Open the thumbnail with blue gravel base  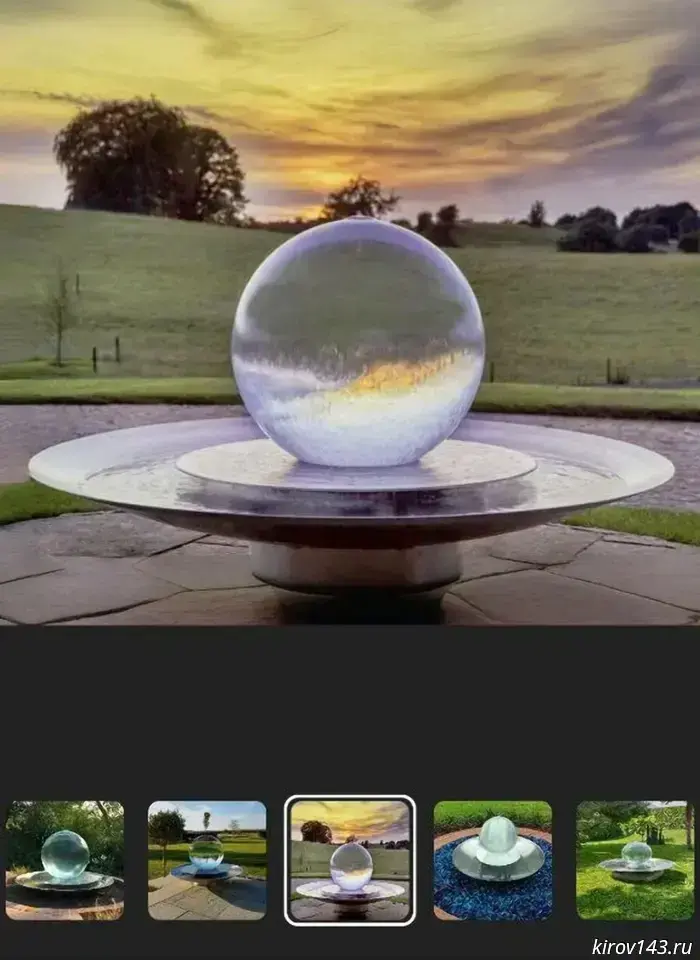click(x=492, y=860)
